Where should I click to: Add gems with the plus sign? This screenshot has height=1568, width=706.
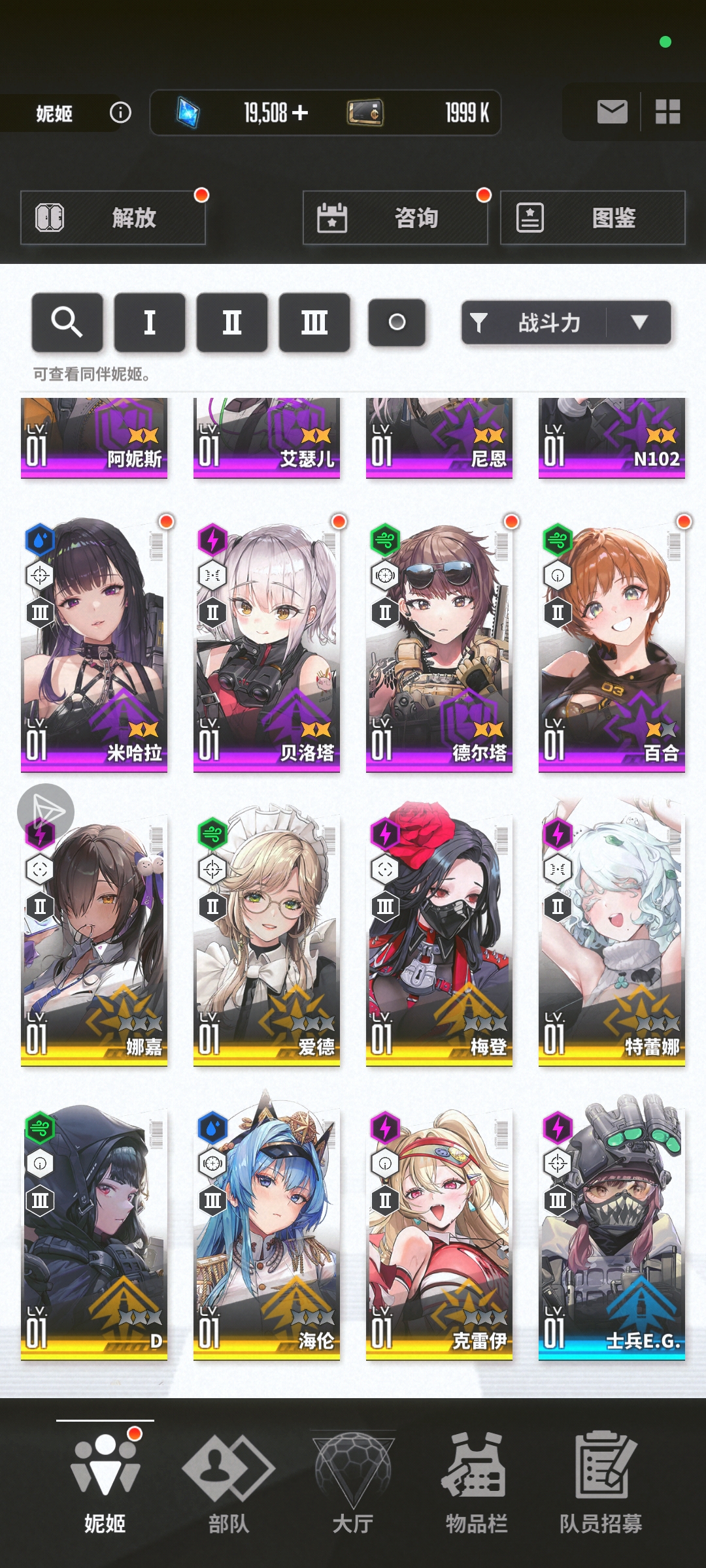pos(300,113)
